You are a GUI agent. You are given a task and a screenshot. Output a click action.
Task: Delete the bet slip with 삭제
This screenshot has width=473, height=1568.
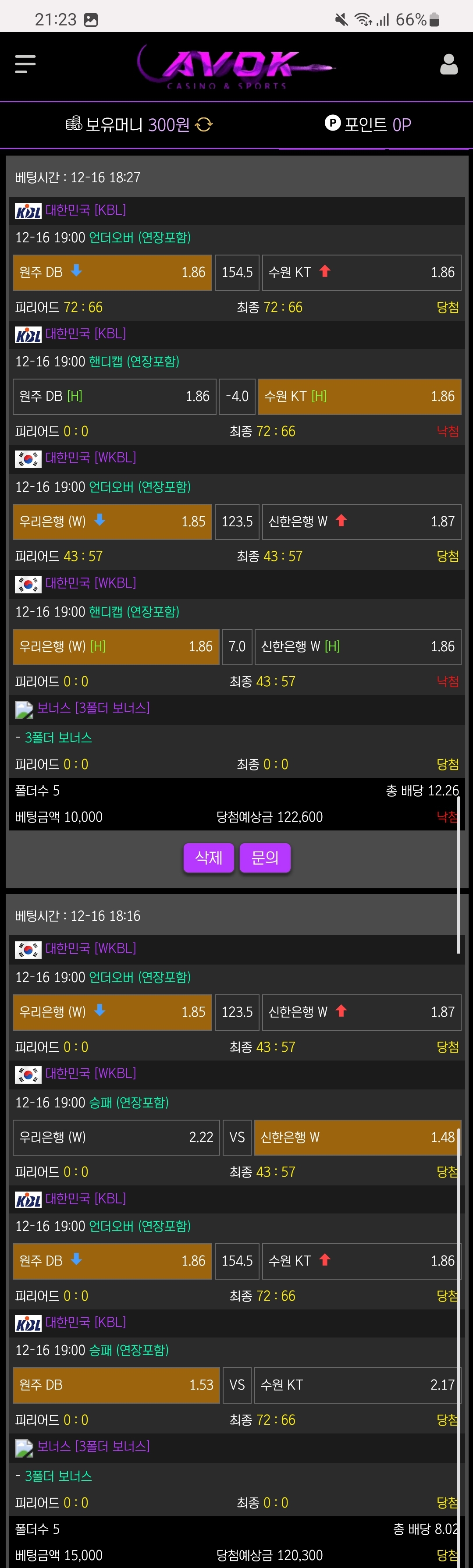208,857
